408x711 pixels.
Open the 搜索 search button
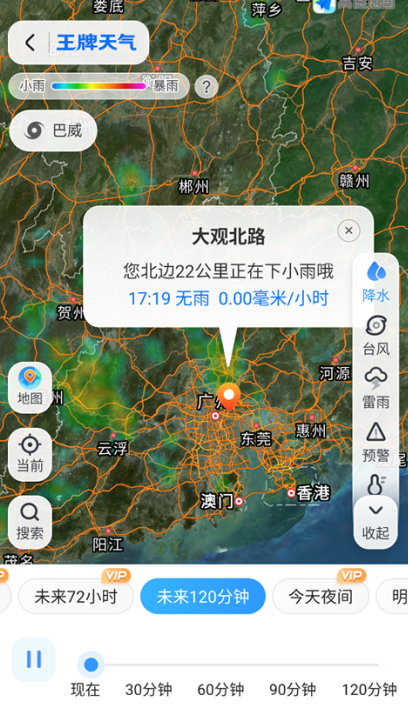tap(30, 522)
